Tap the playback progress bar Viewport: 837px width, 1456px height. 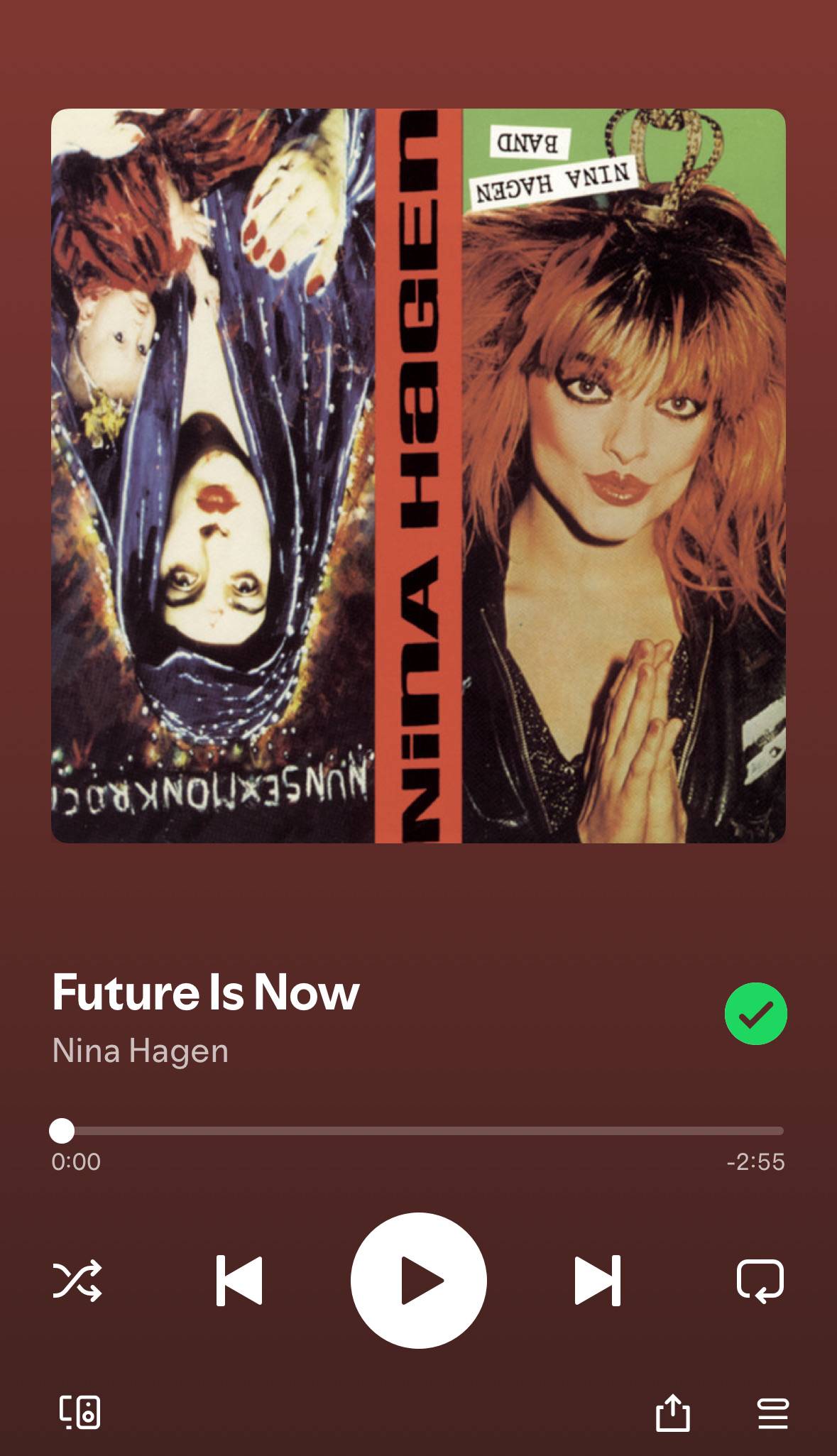point(418,1131)
